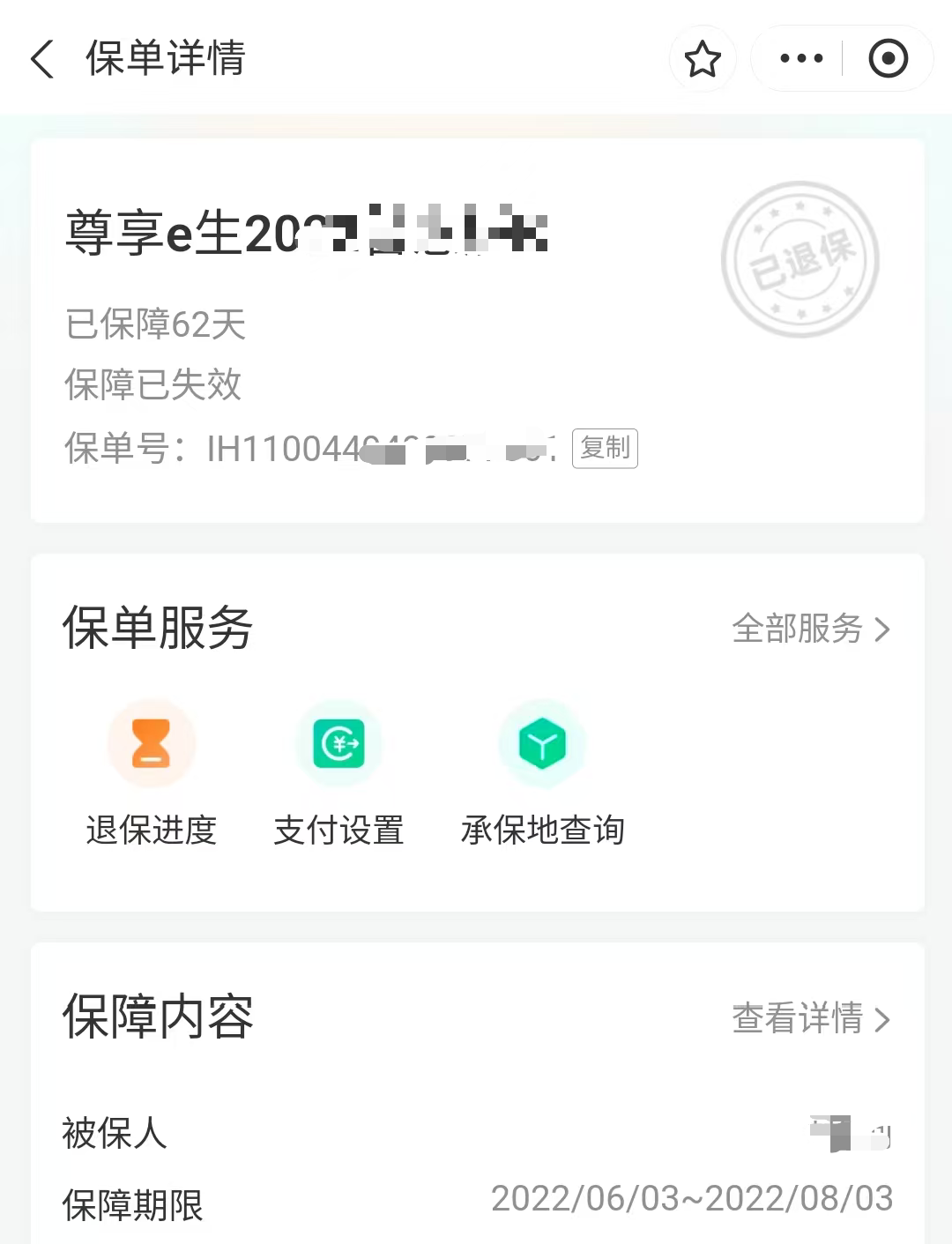This screenshot has width=952, height=1244.
Task: Tap the circular close capsule icon
Action: [888, 58]
